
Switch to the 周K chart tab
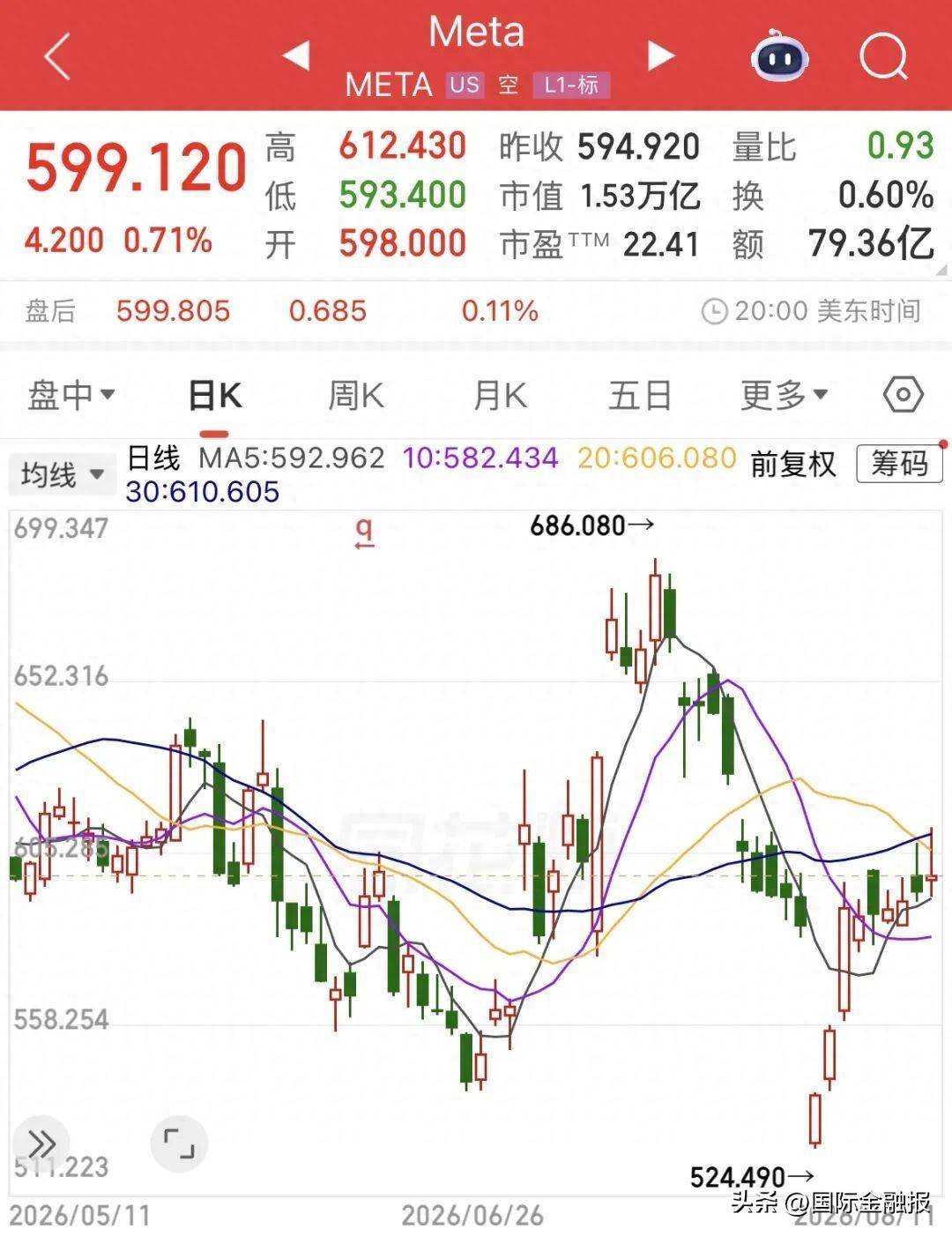pos(356,395)
